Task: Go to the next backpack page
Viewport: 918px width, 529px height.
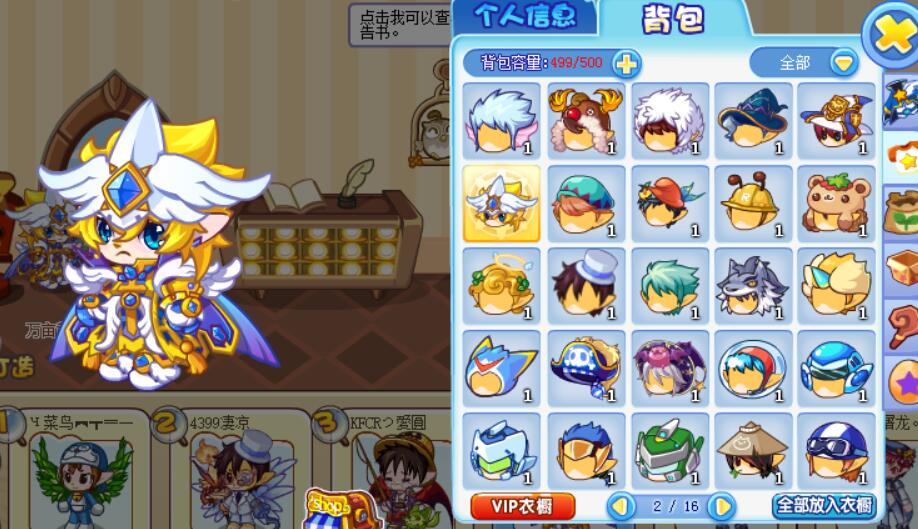Action: click(x=720, y=506)
